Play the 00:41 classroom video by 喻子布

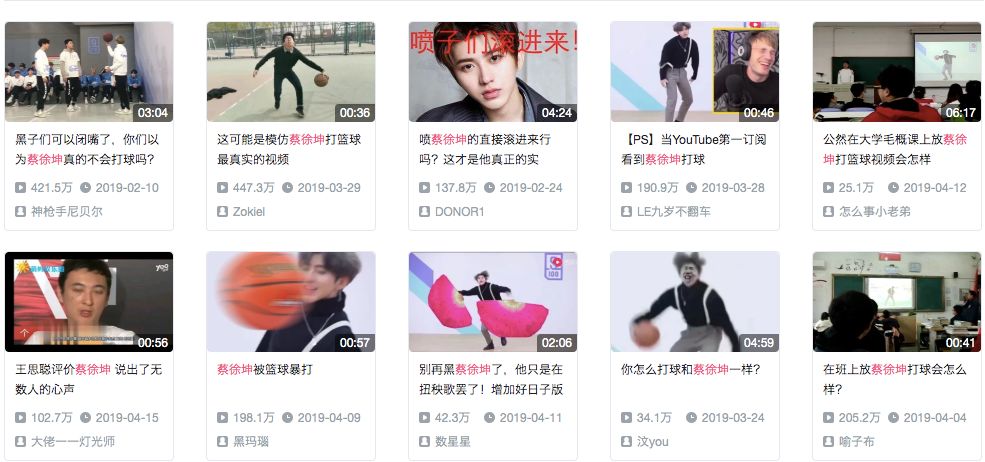tap(897, 302)
